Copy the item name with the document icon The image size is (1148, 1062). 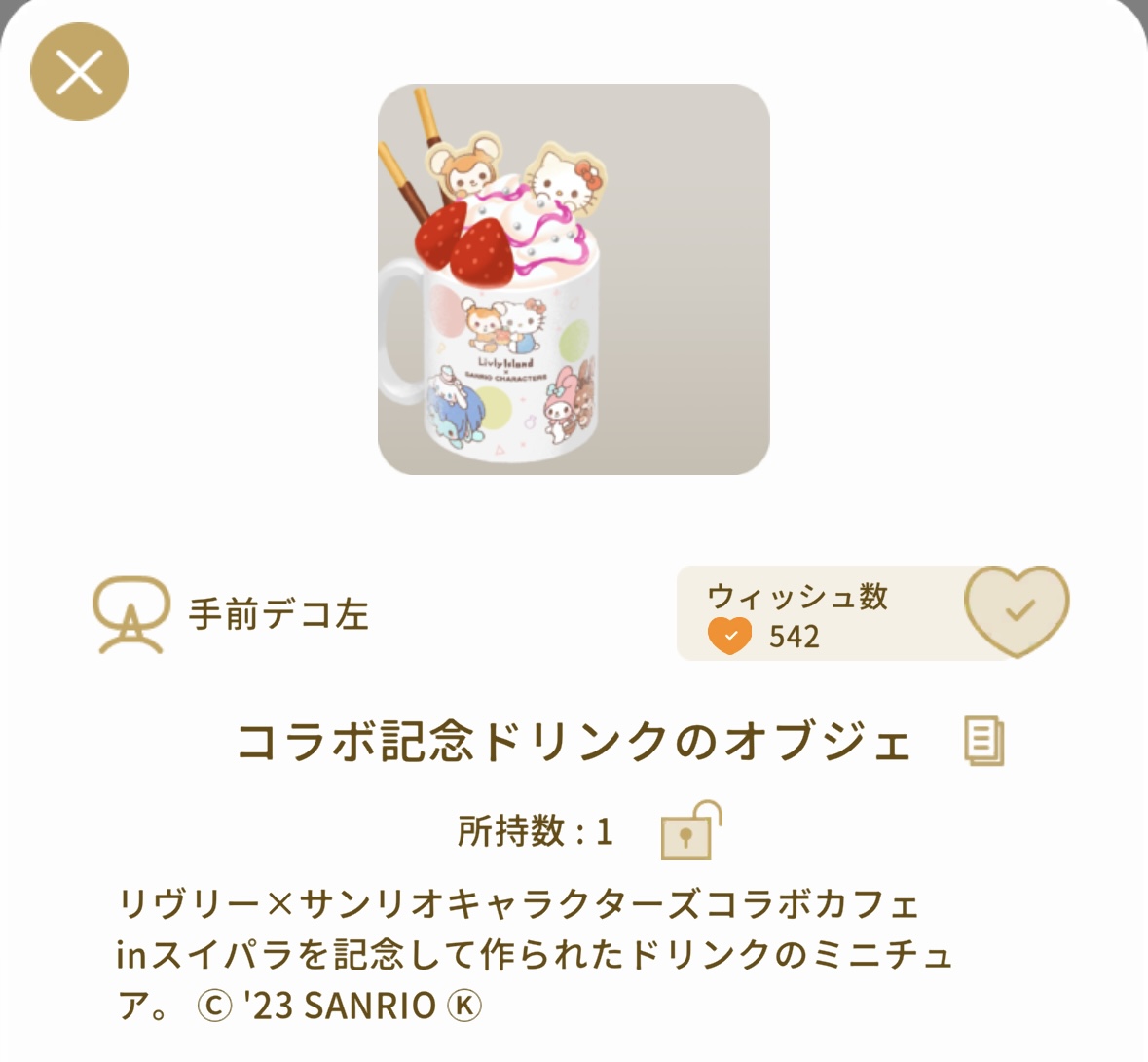click(x=982, y=742)
